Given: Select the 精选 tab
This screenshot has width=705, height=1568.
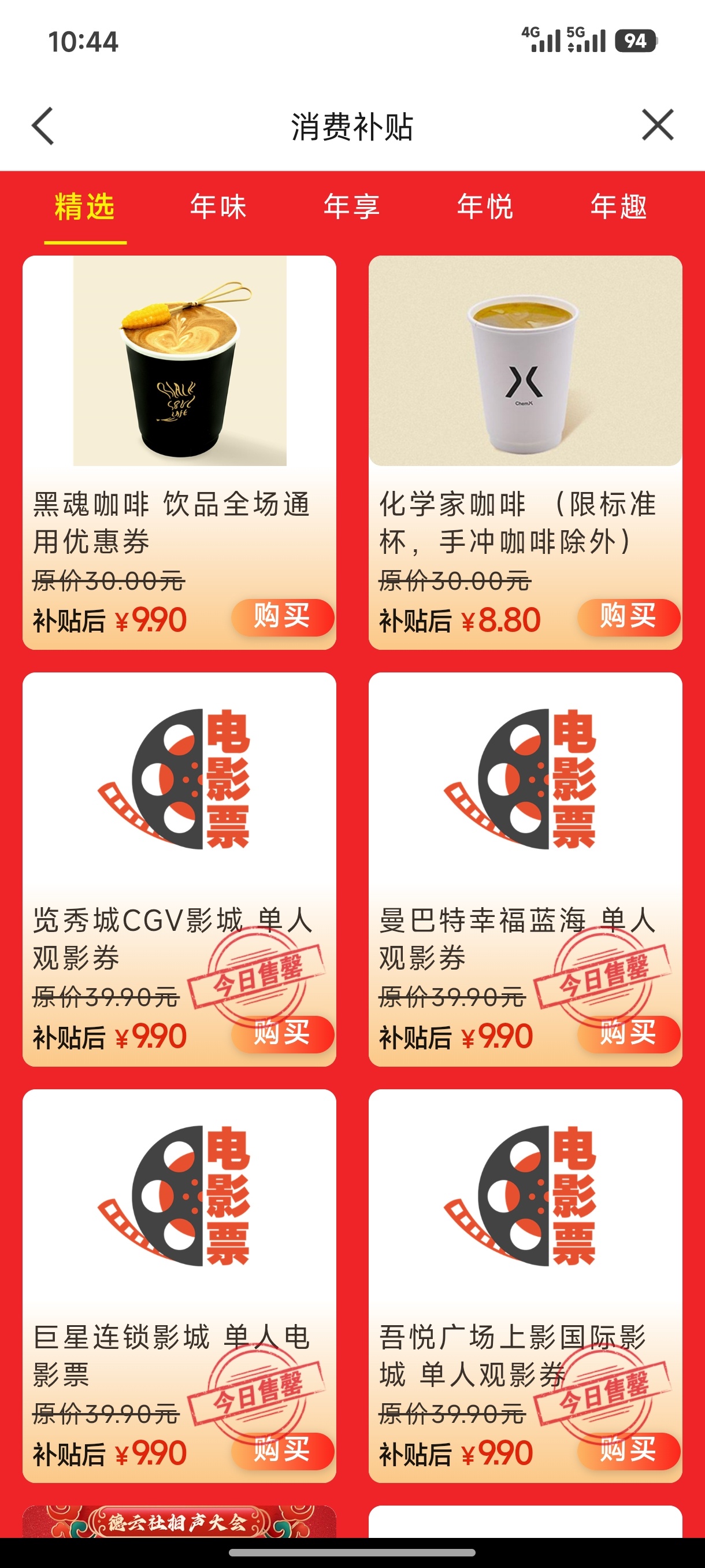Looking at the screenshot, I should click(x=84, y=207).
